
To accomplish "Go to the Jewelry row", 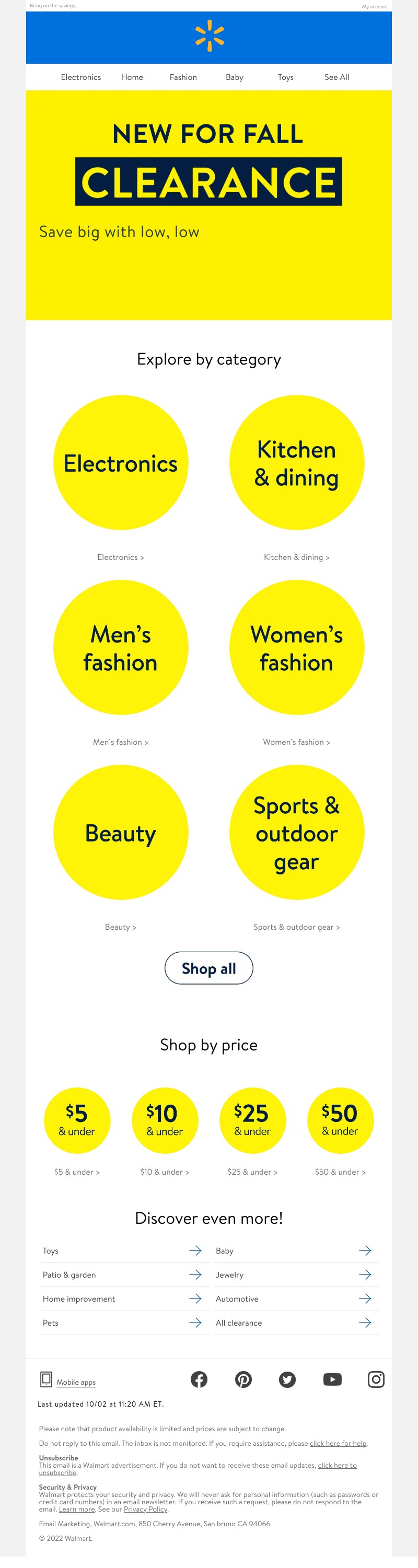I will pyautogui.click(x=294, y=1274).
